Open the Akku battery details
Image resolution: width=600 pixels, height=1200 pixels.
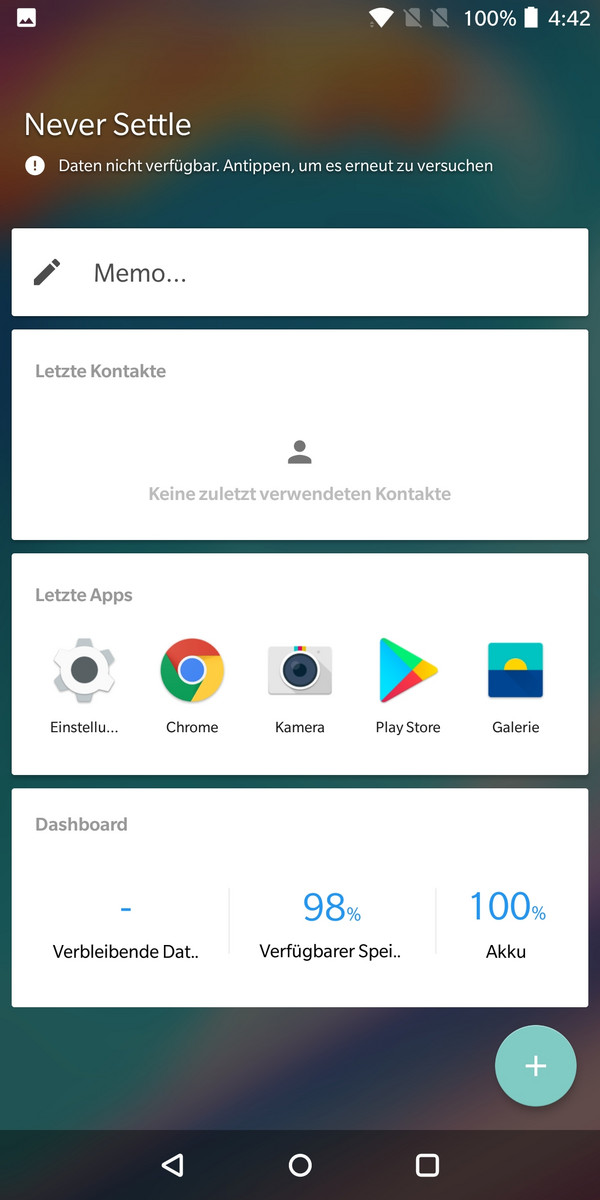507,924
